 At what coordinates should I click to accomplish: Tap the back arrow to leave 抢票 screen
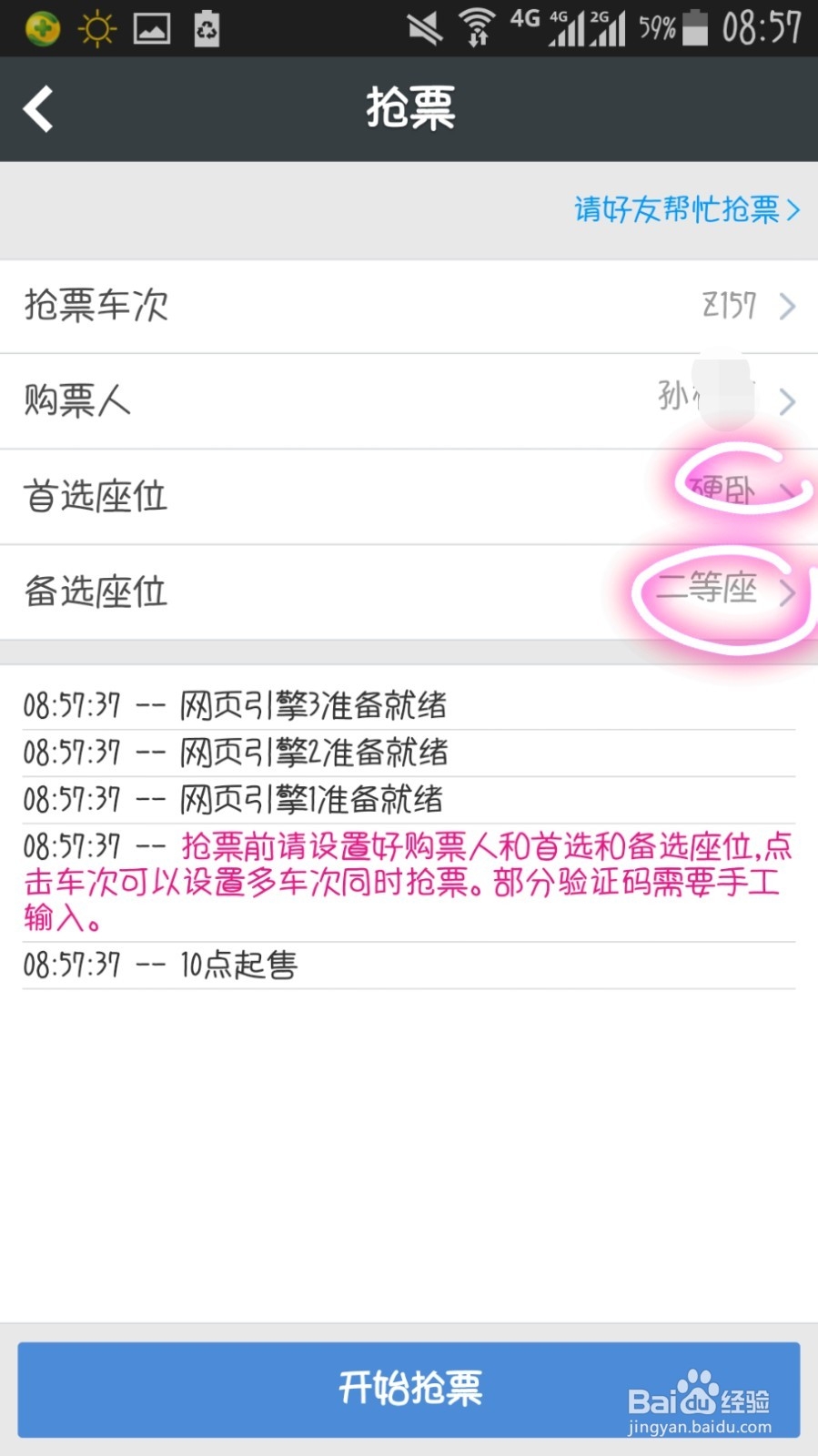(x=38, y=108)
